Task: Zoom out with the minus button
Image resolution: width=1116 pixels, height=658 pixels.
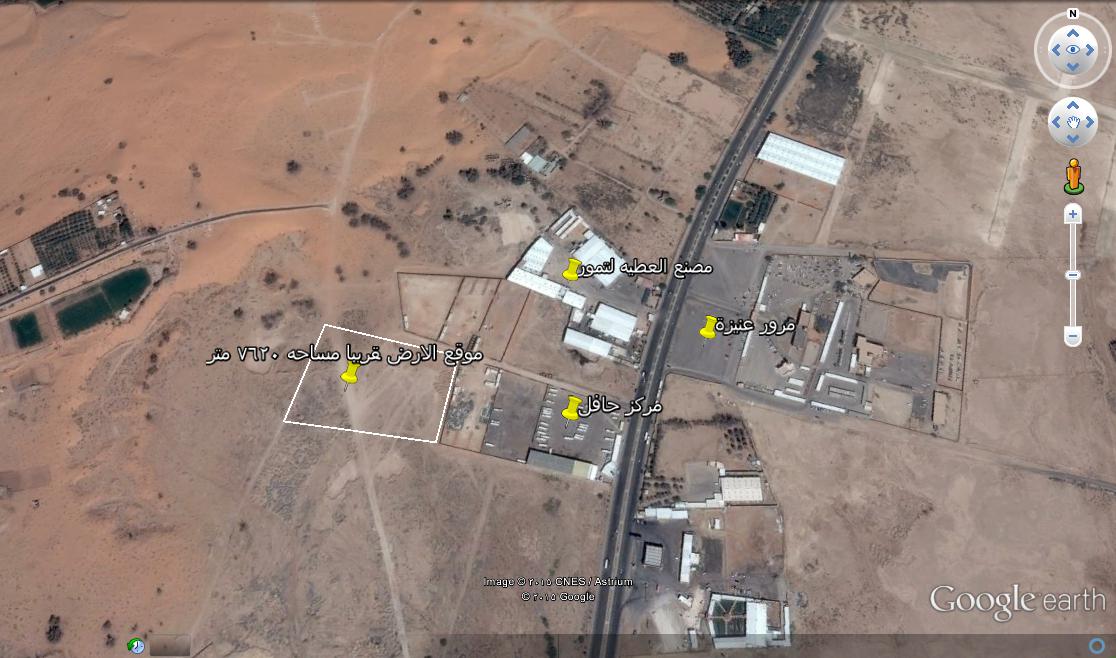Action: (1073, 338)
